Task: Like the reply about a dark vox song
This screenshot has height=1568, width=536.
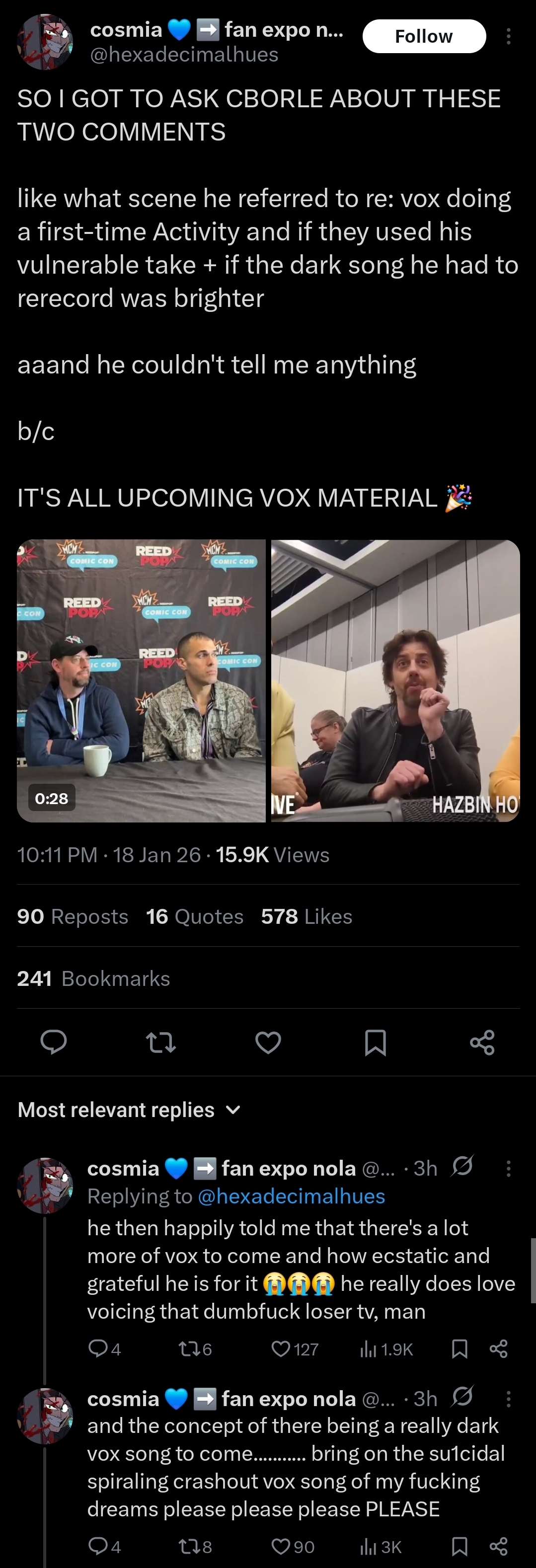Action: (293, 1547)
